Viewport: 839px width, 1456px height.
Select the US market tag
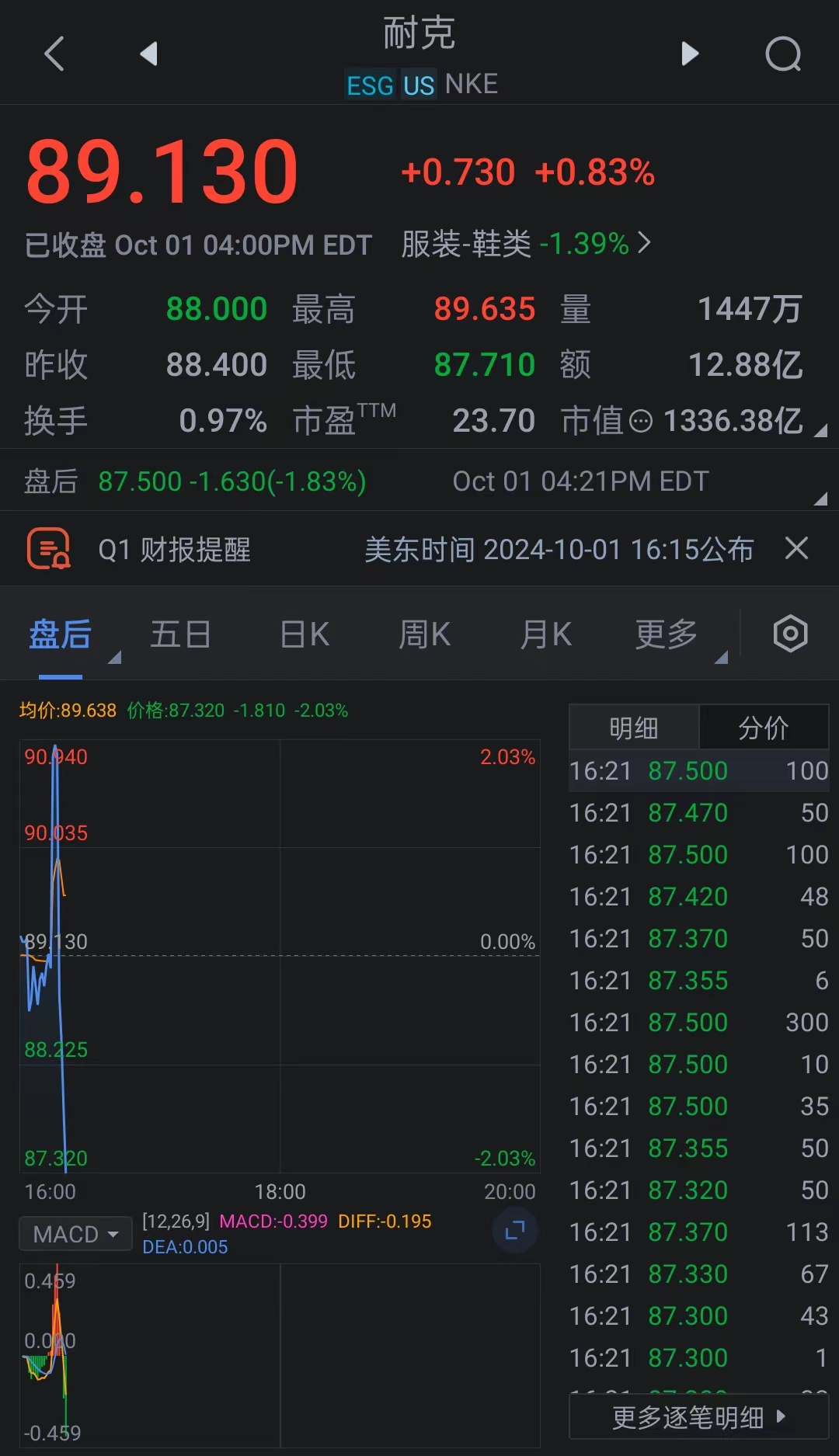[418, 85]
